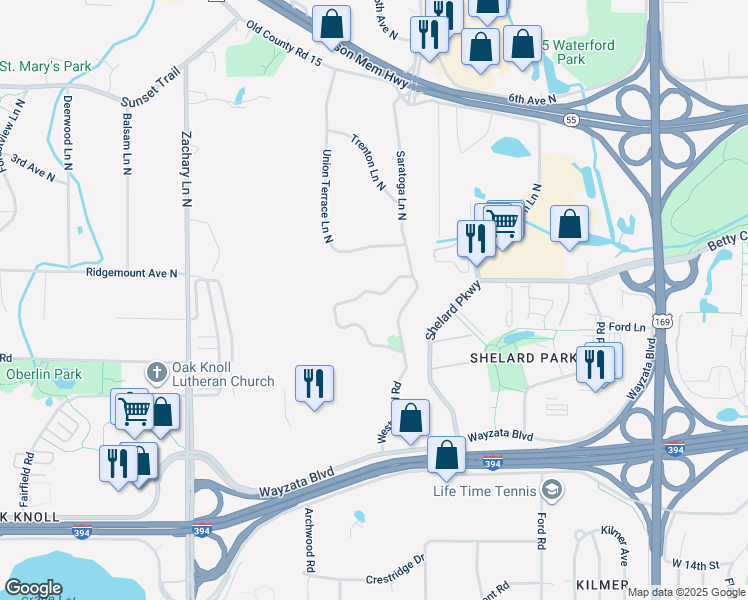This screenshot has width=748, height=600.
Task: Select the shopping bag marker next to Waterford Park
Action: pyautogui.click(x=522, y=47)
